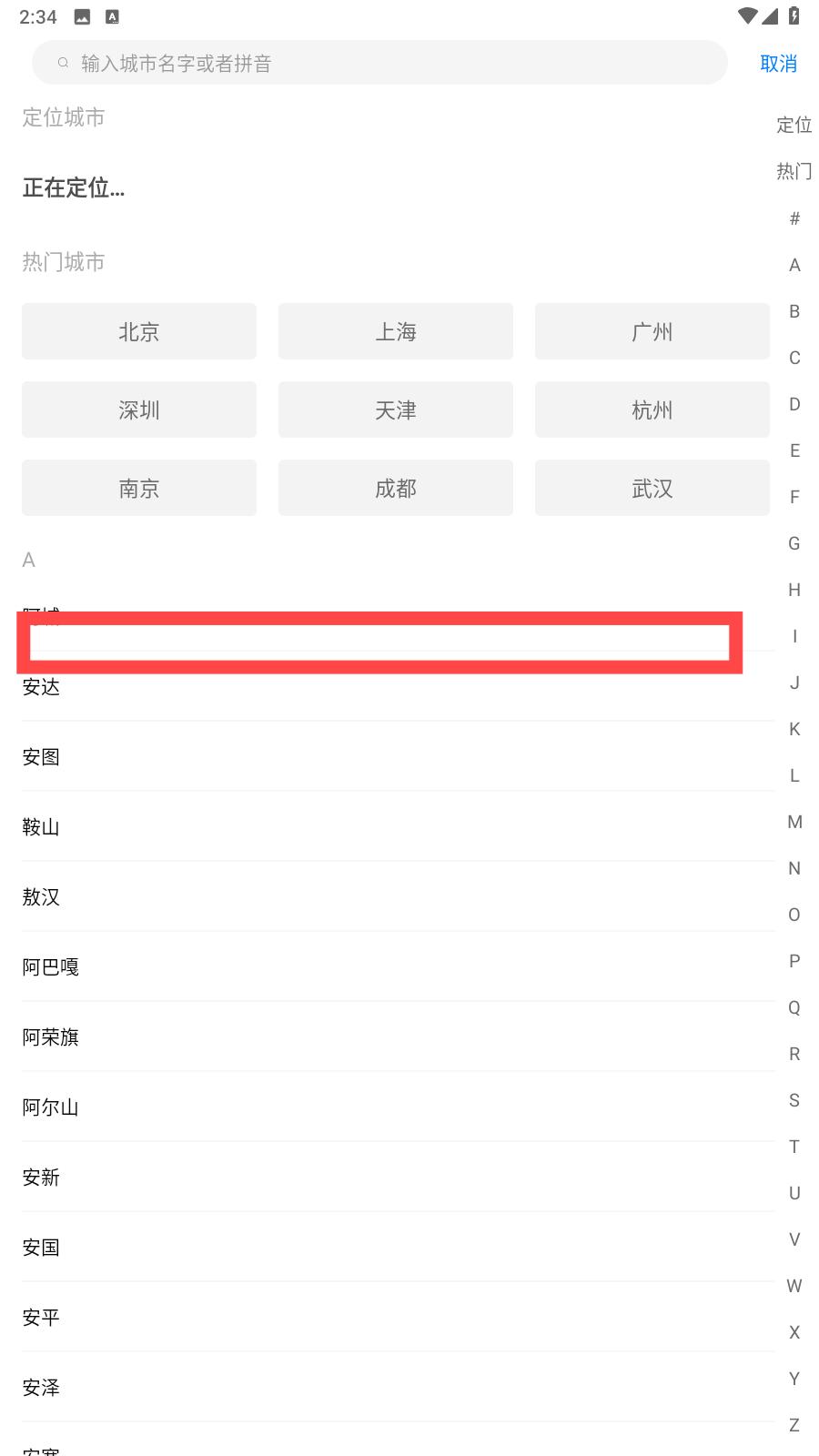This screenshot has width=819, height=1456.
Task: Select 北京 from hot cities
Action: (x=139, y=331)
